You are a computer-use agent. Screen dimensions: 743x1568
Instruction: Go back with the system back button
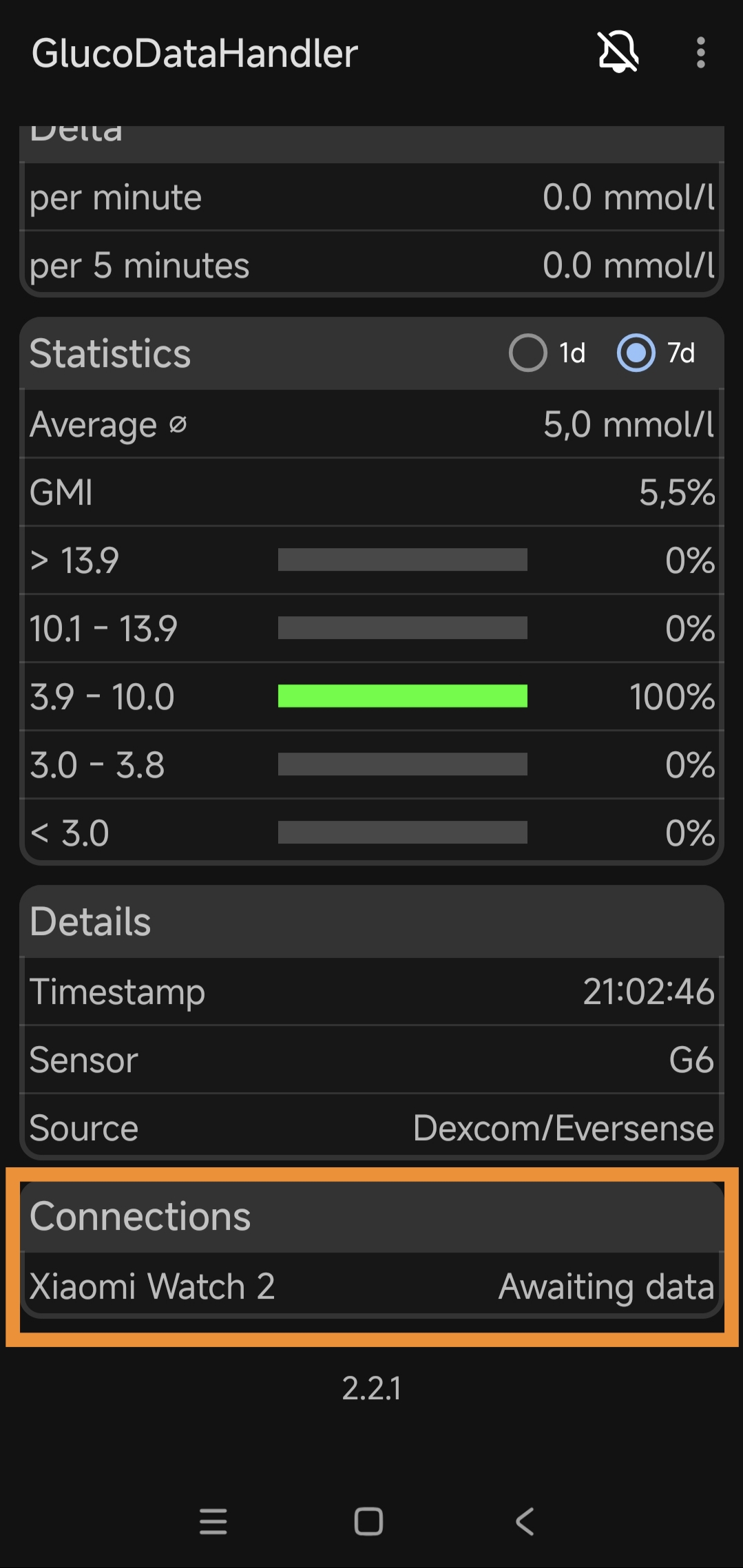[x=525, y=1521]
